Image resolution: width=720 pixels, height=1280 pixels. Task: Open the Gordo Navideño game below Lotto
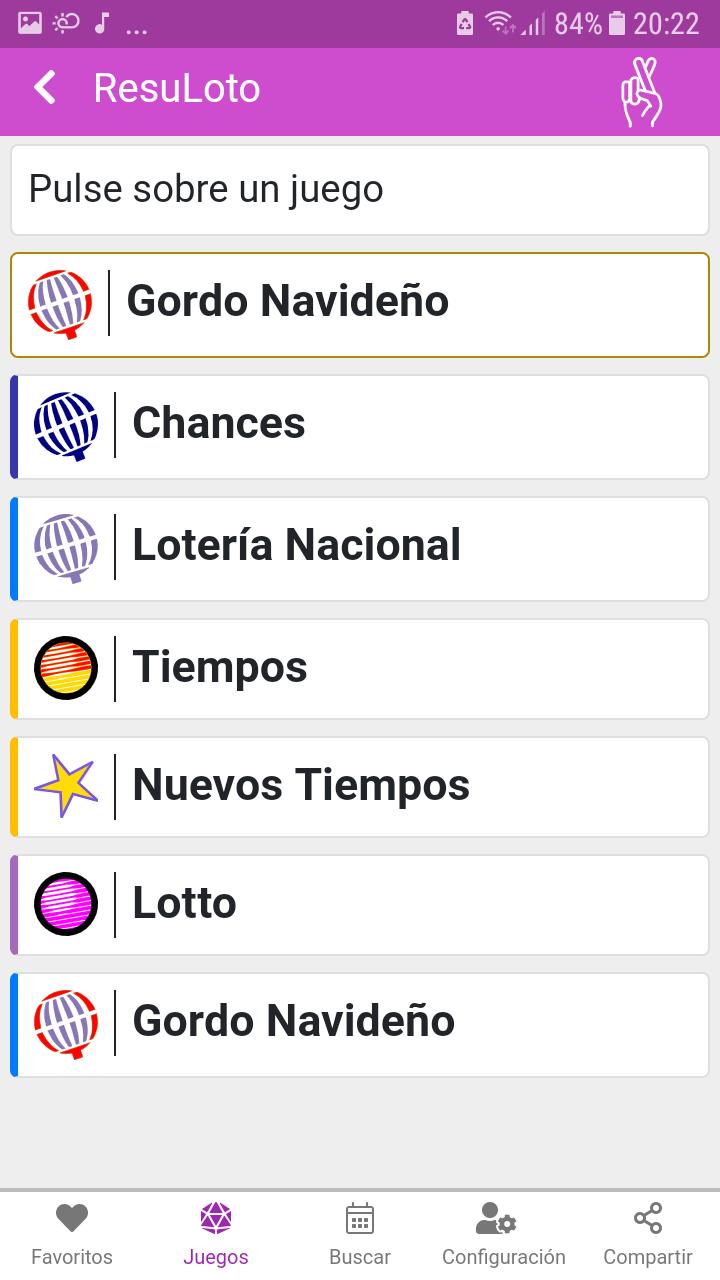(360, 1025)
